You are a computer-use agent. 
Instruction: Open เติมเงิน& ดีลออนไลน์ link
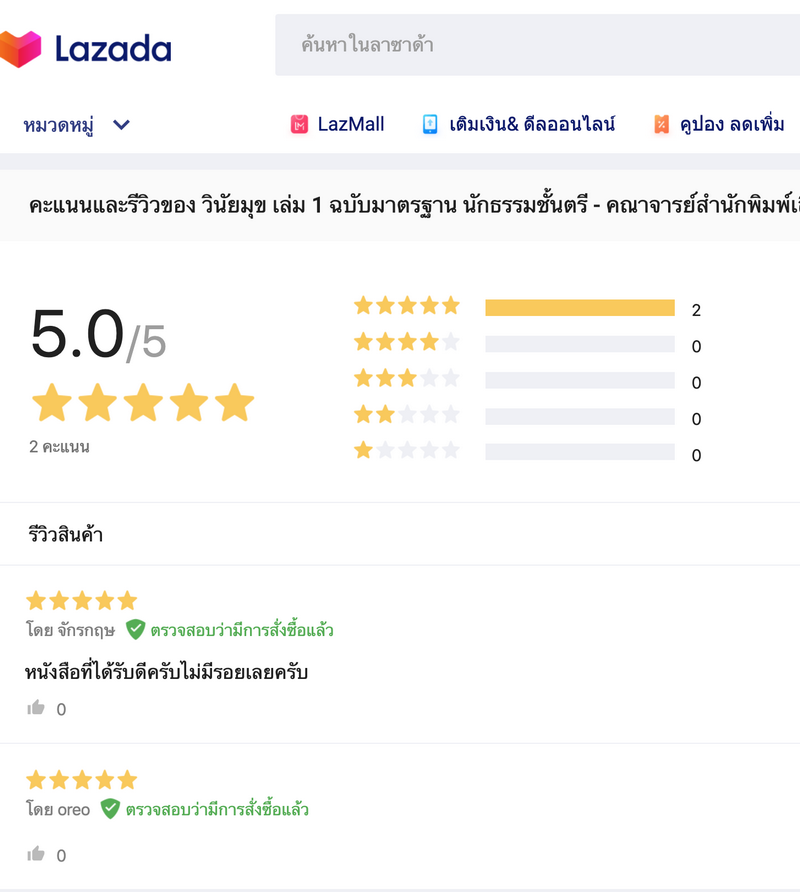coord(518,125)
